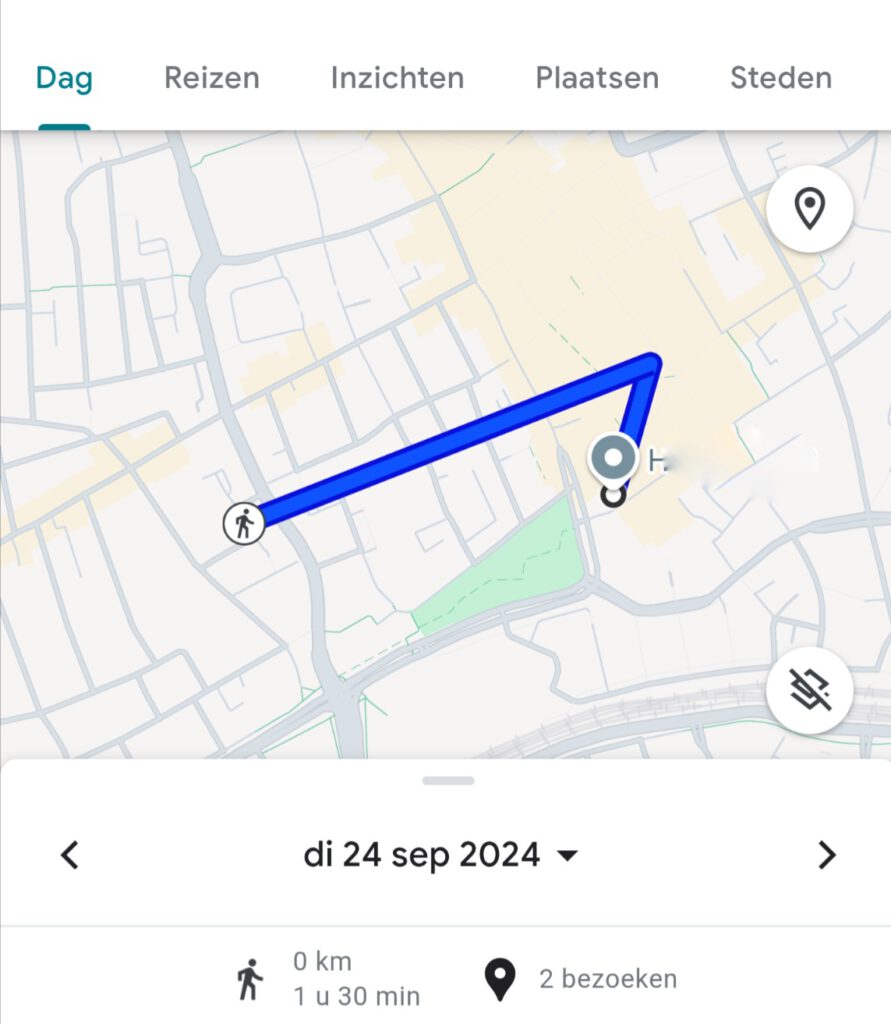The image size is (891, 1024).
Task: Tap the walking marker on the map
Action: (x=243, y=523)
